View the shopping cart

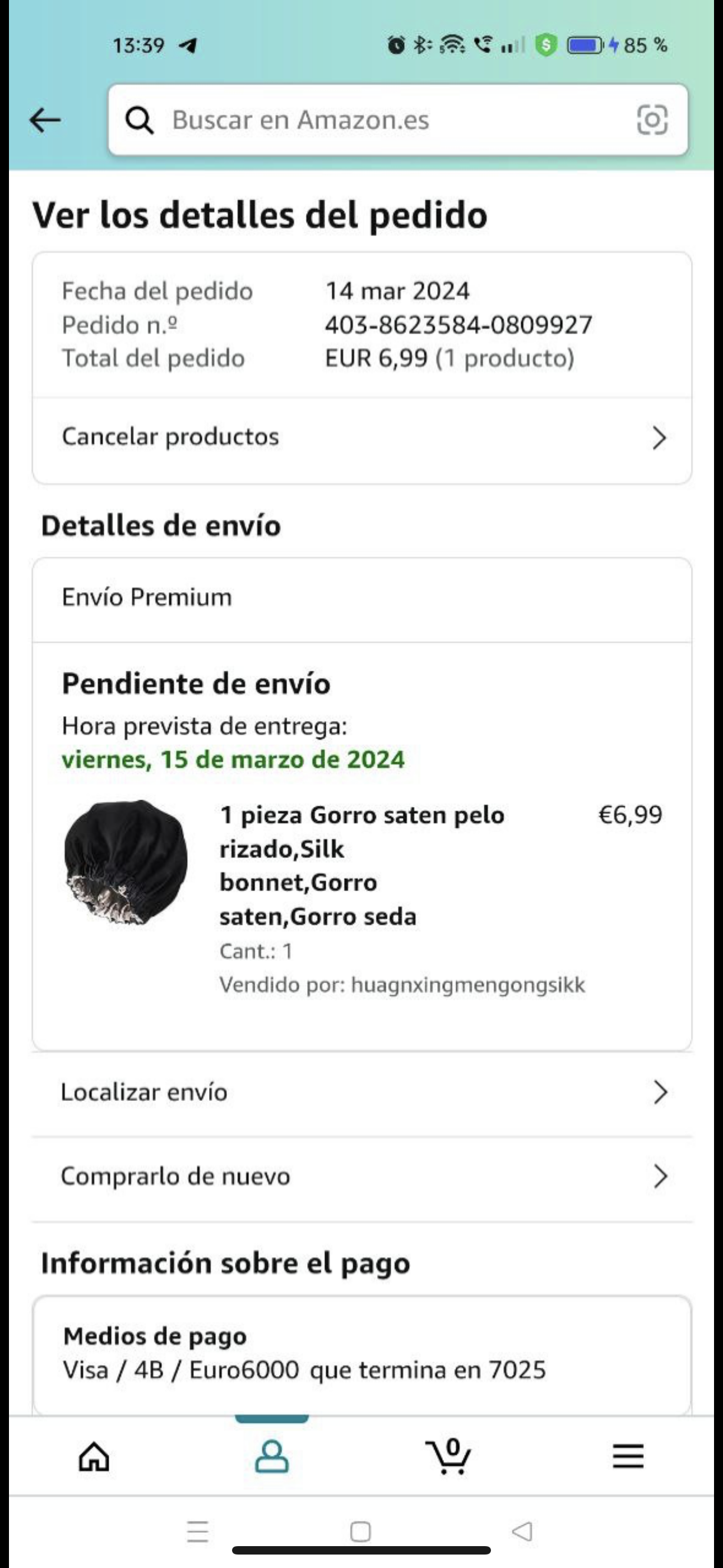coord(448,1457)
